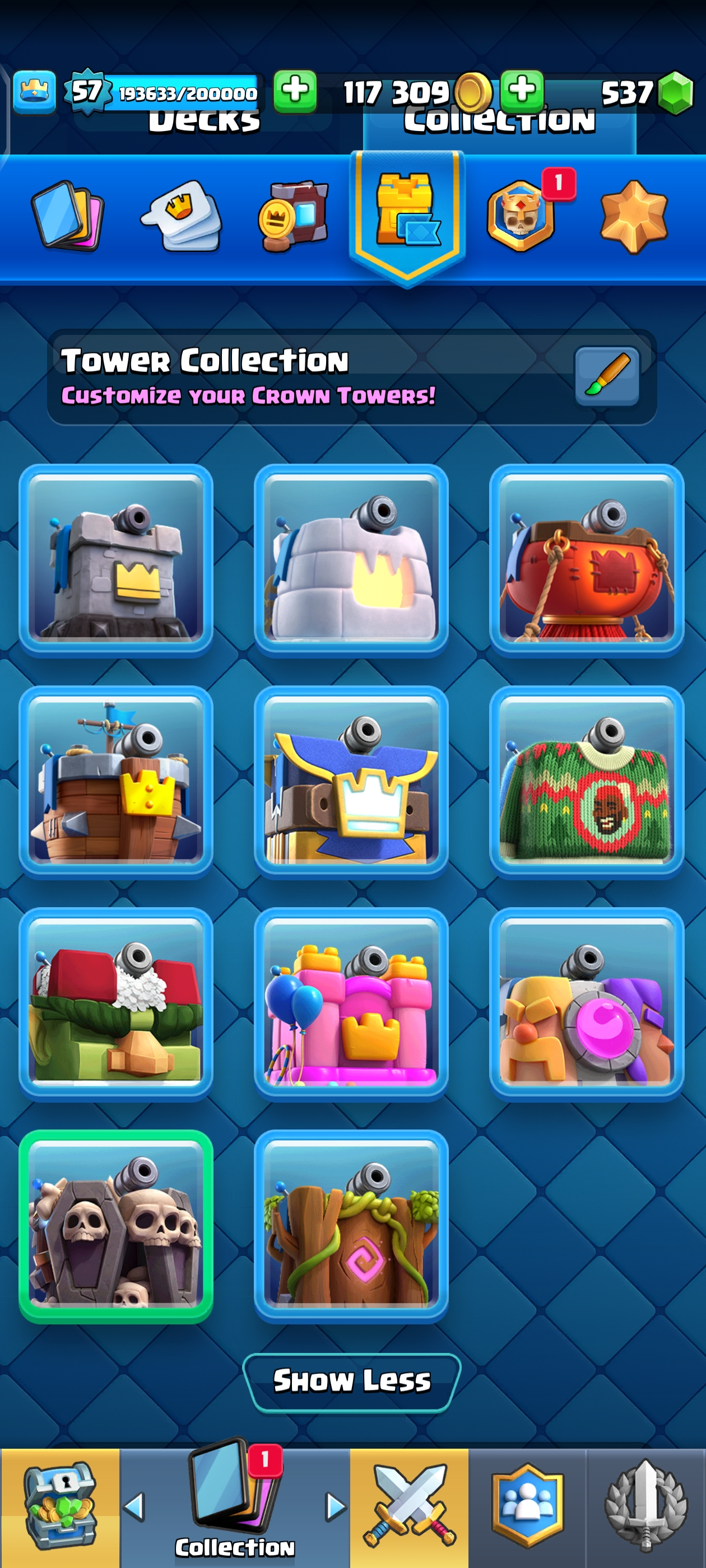Open the shop chest tab

tap(60, 1507)
